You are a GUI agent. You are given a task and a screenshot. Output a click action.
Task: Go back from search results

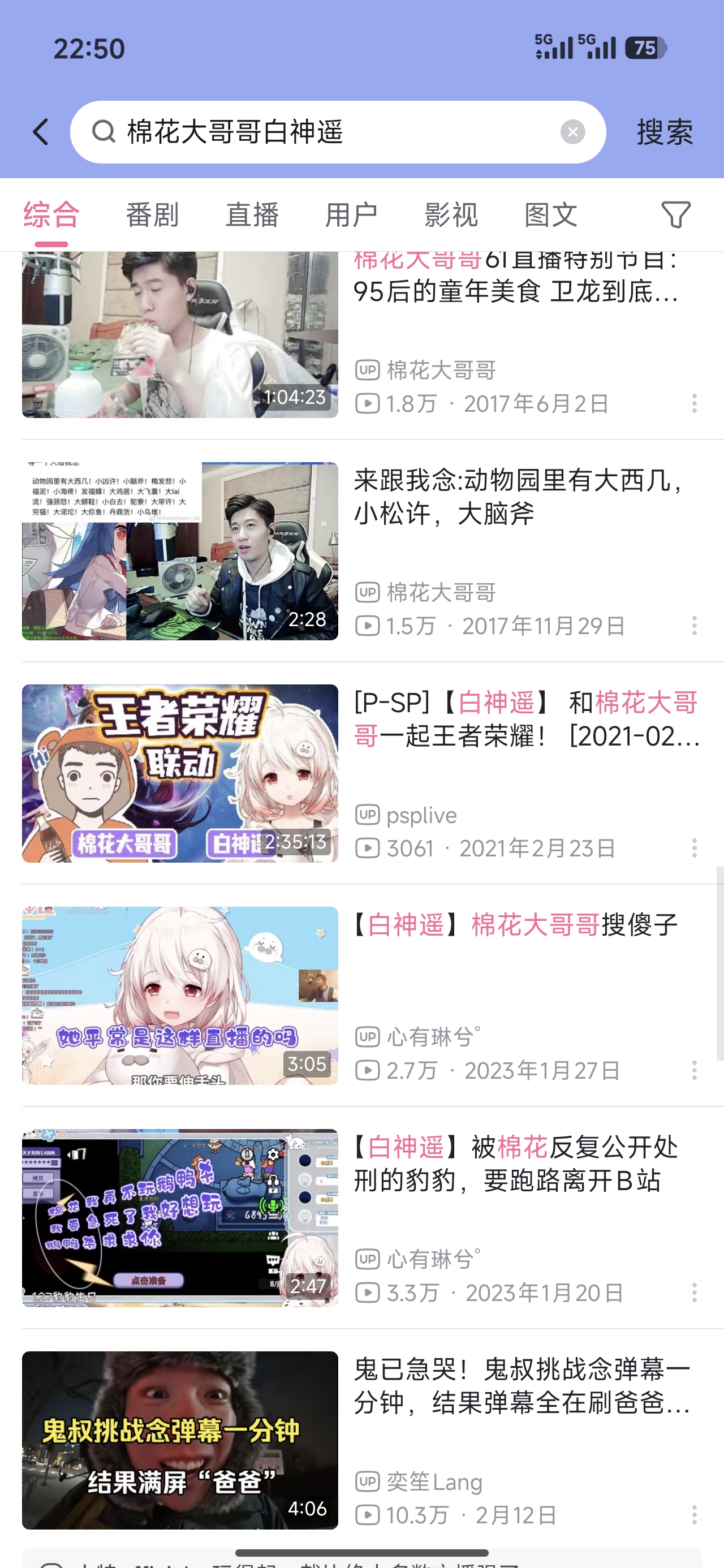(x=41, y=131)
